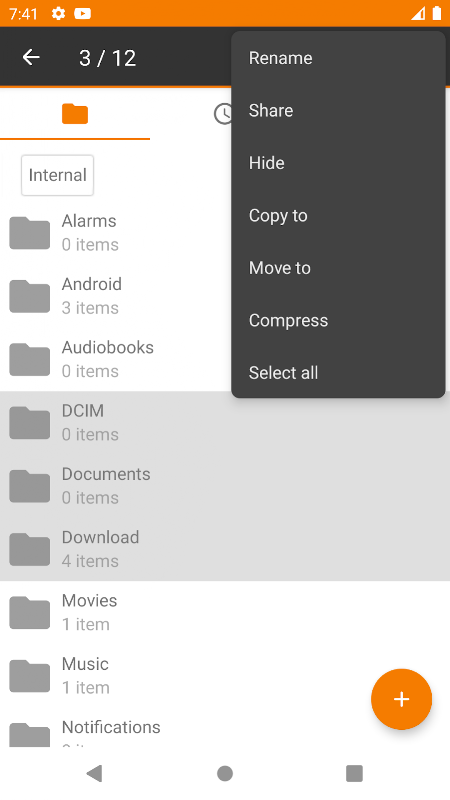The height and width of the screenshot is (800, 450).
Task: Tap Select all in the menu
Action: coord(338,373)
